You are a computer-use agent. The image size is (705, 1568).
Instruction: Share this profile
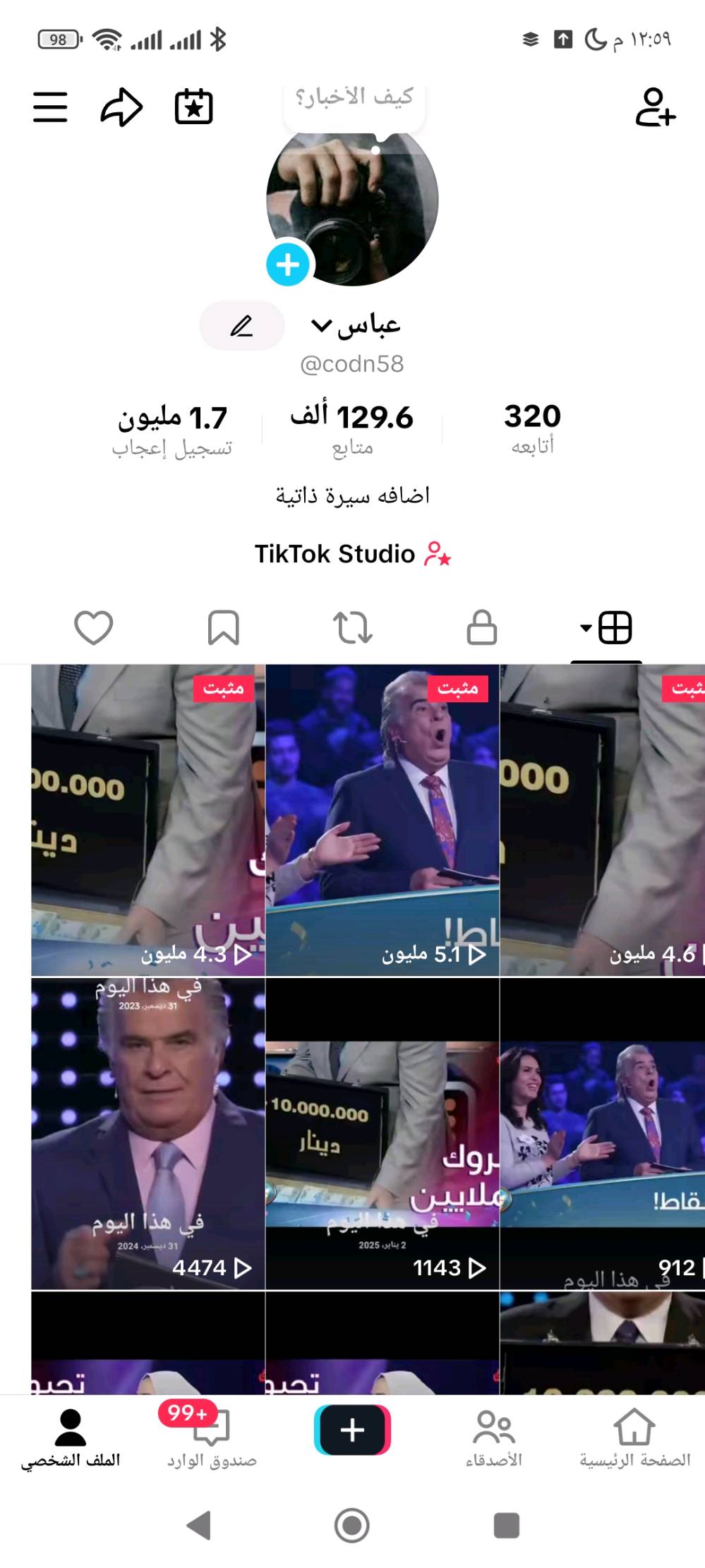(121, 107)
